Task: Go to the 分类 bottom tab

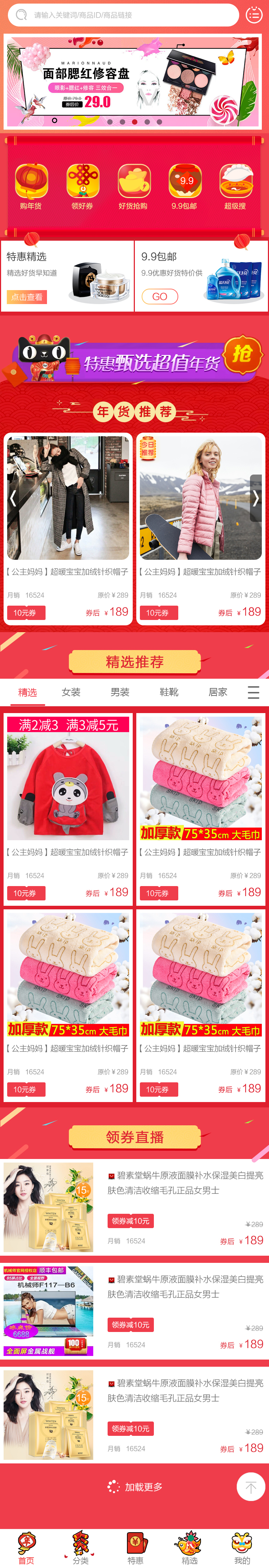Action: click(80, 1547)
